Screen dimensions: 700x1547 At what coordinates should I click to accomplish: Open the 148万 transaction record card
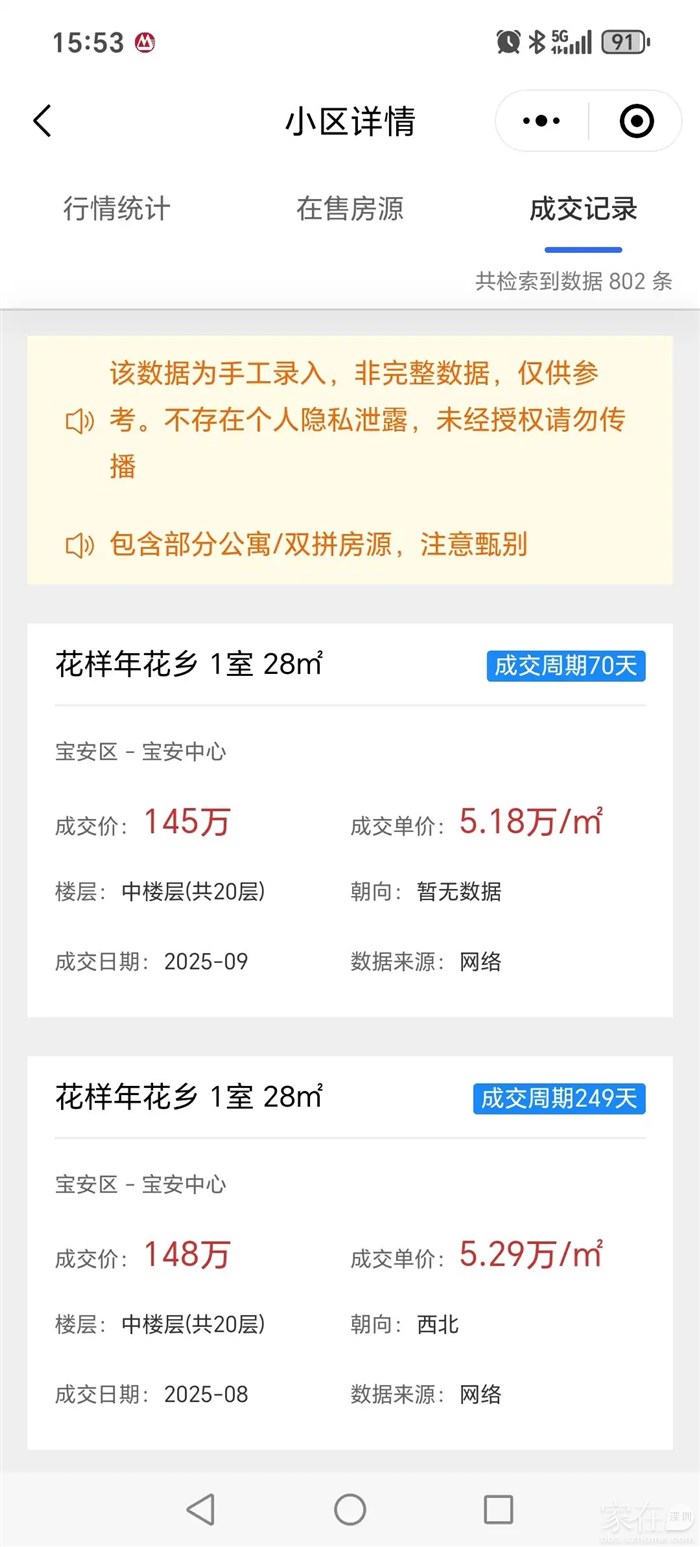(x=350, y=1252)
